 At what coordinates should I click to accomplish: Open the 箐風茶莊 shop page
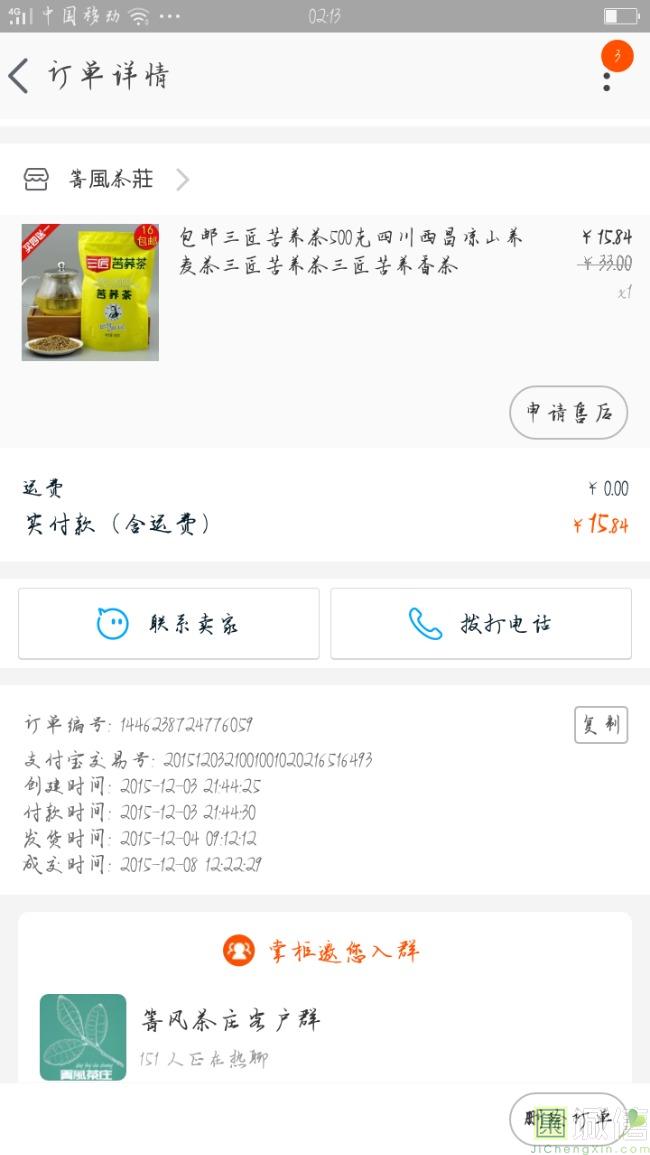110,180
